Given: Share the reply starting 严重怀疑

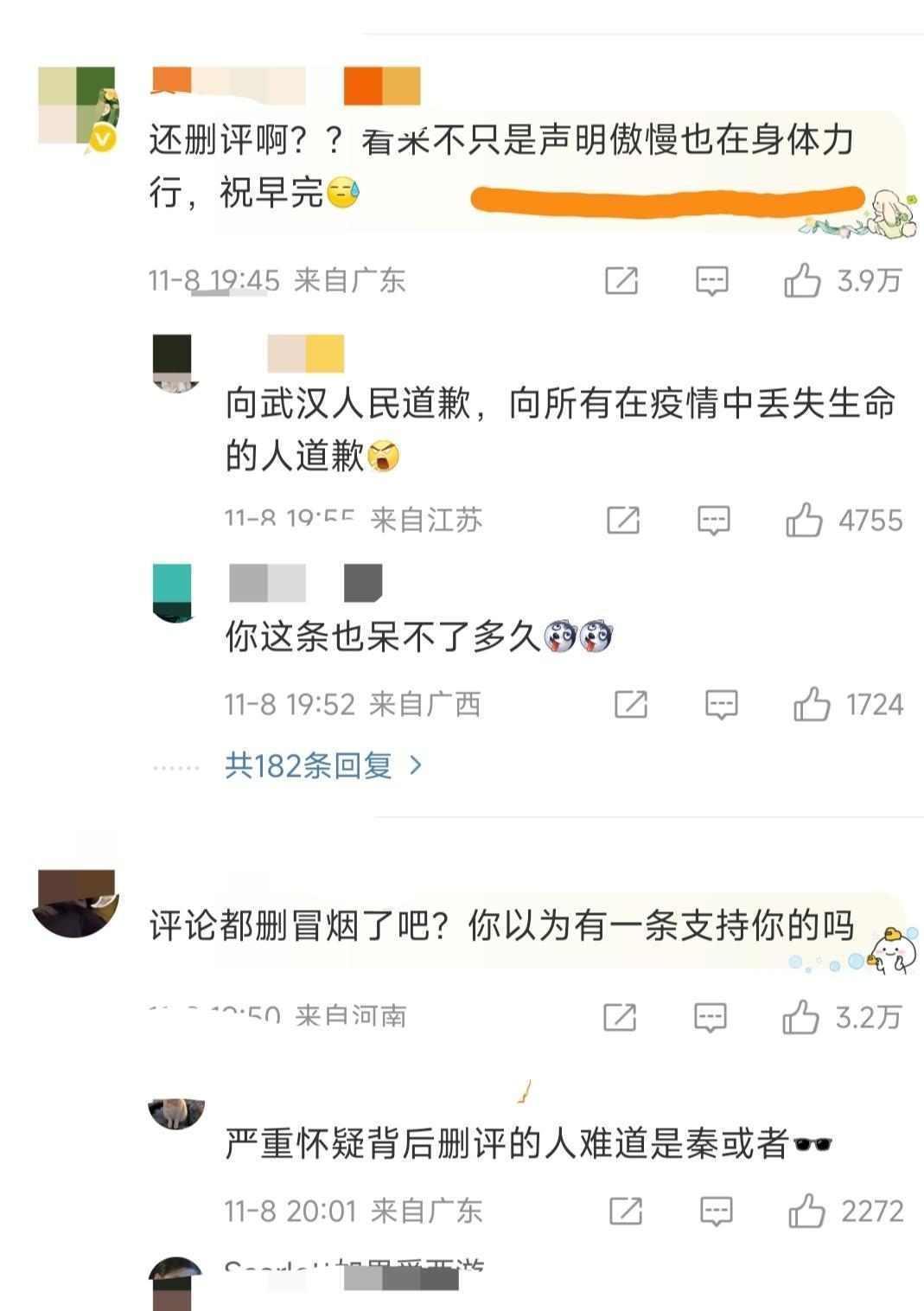Looking at the screenshot, I should [x=626, y=1211].
